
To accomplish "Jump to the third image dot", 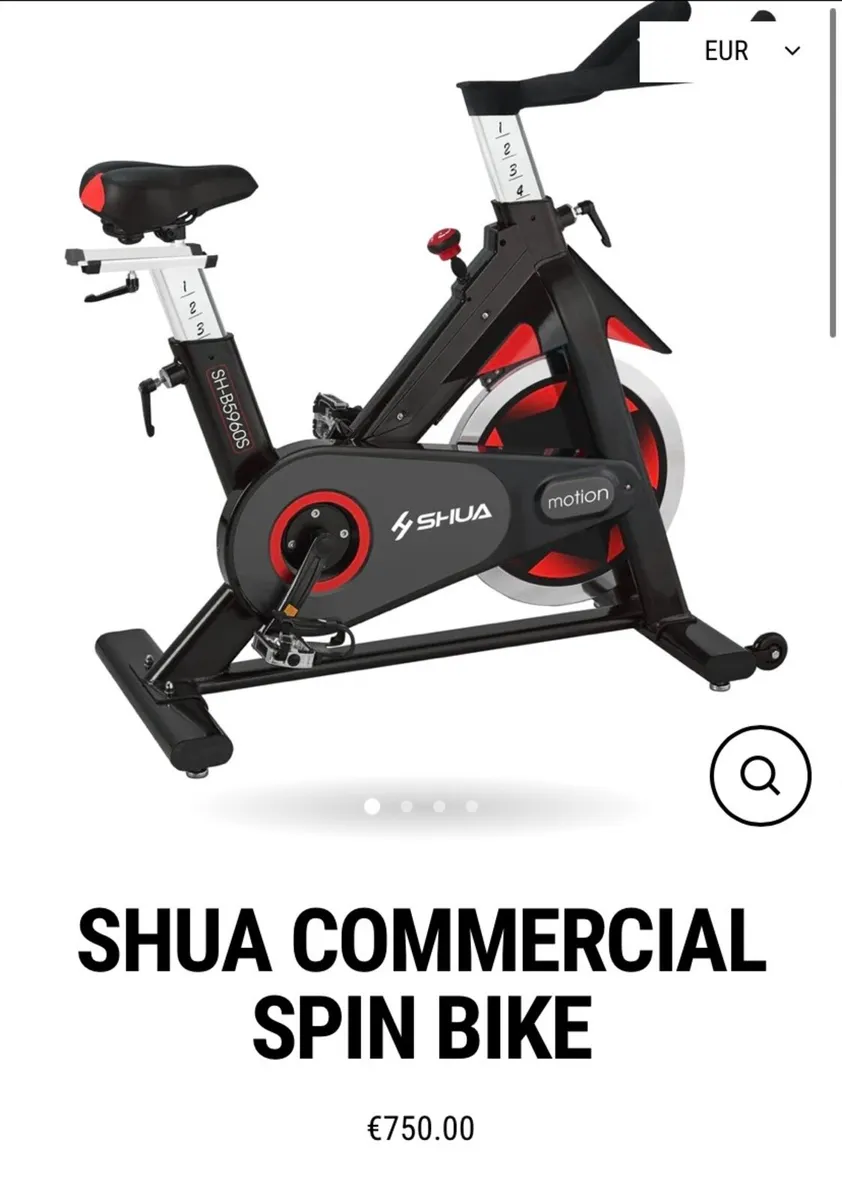I will (439, 806).
